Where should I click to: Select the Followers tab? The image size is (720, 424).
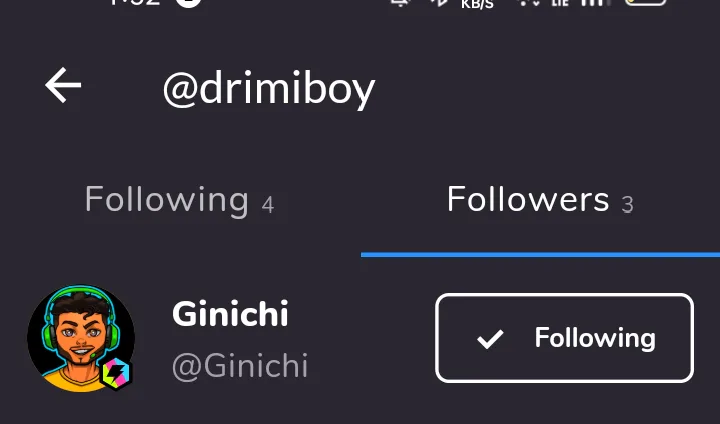[x=539, y=200]
